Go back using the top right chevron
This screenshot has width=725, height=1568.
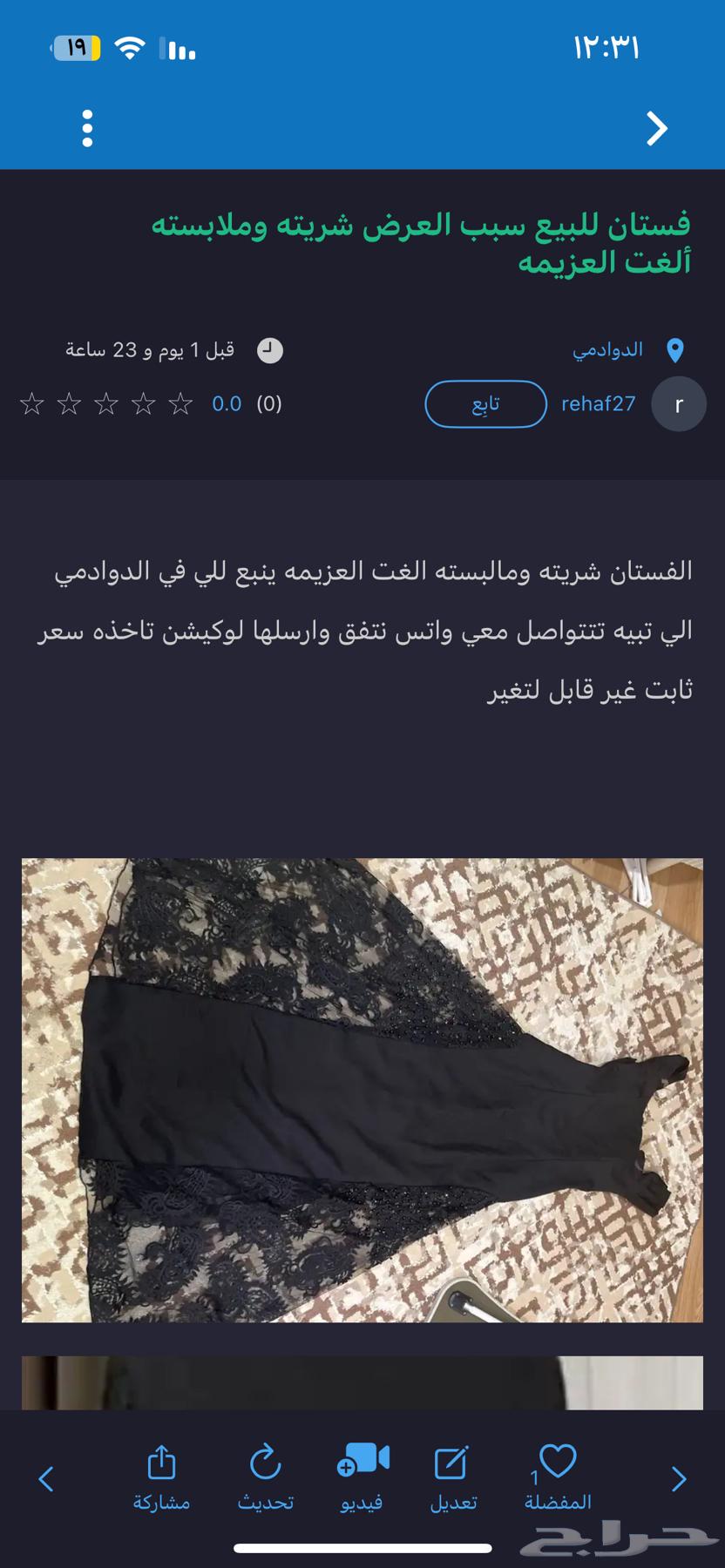point(655,128)
